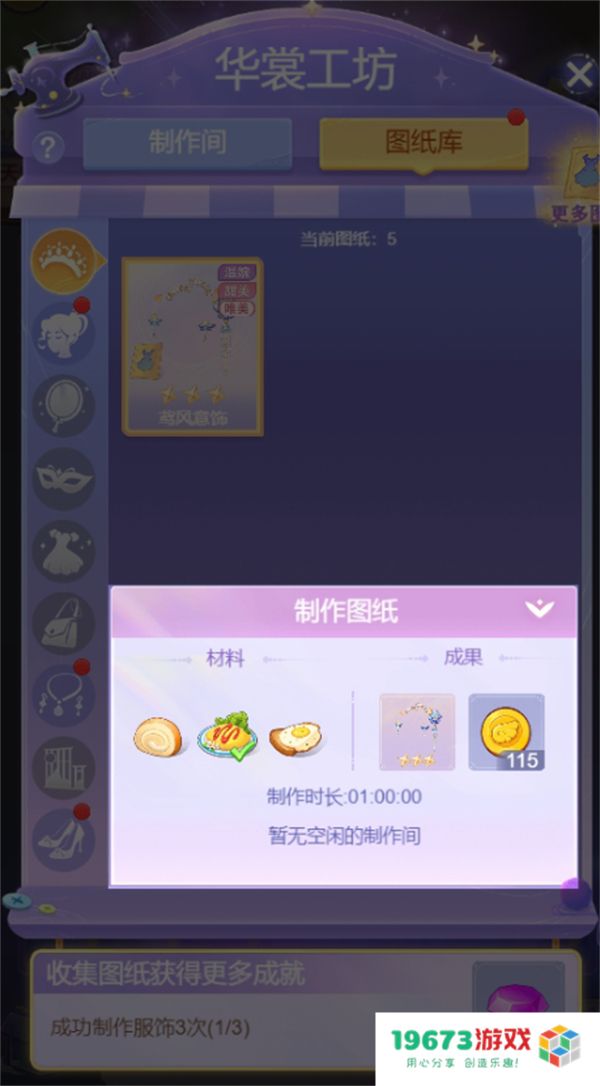600x1086 pixels.
Task: Select the handbag category
Action: coord(64,623)
